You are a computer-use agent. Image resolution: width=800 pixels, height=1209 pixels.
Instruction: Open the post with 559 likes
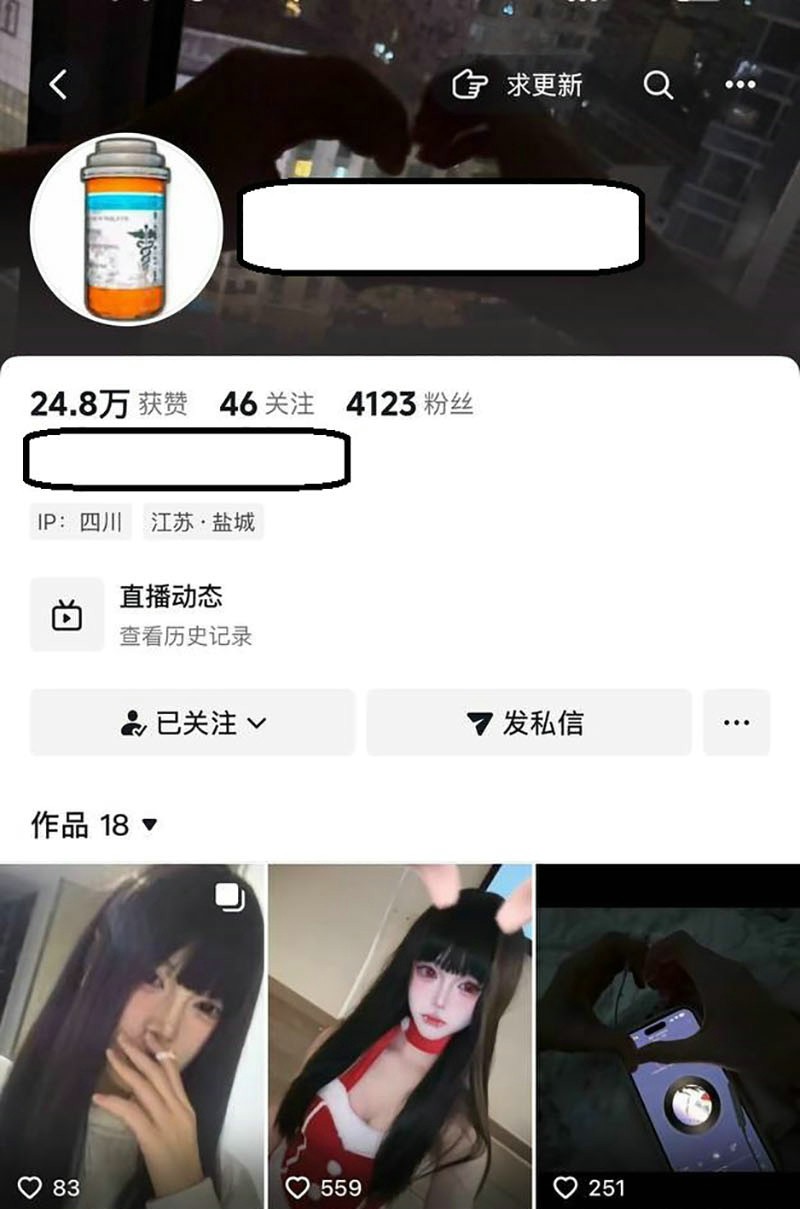click(x=400, y=1035)
